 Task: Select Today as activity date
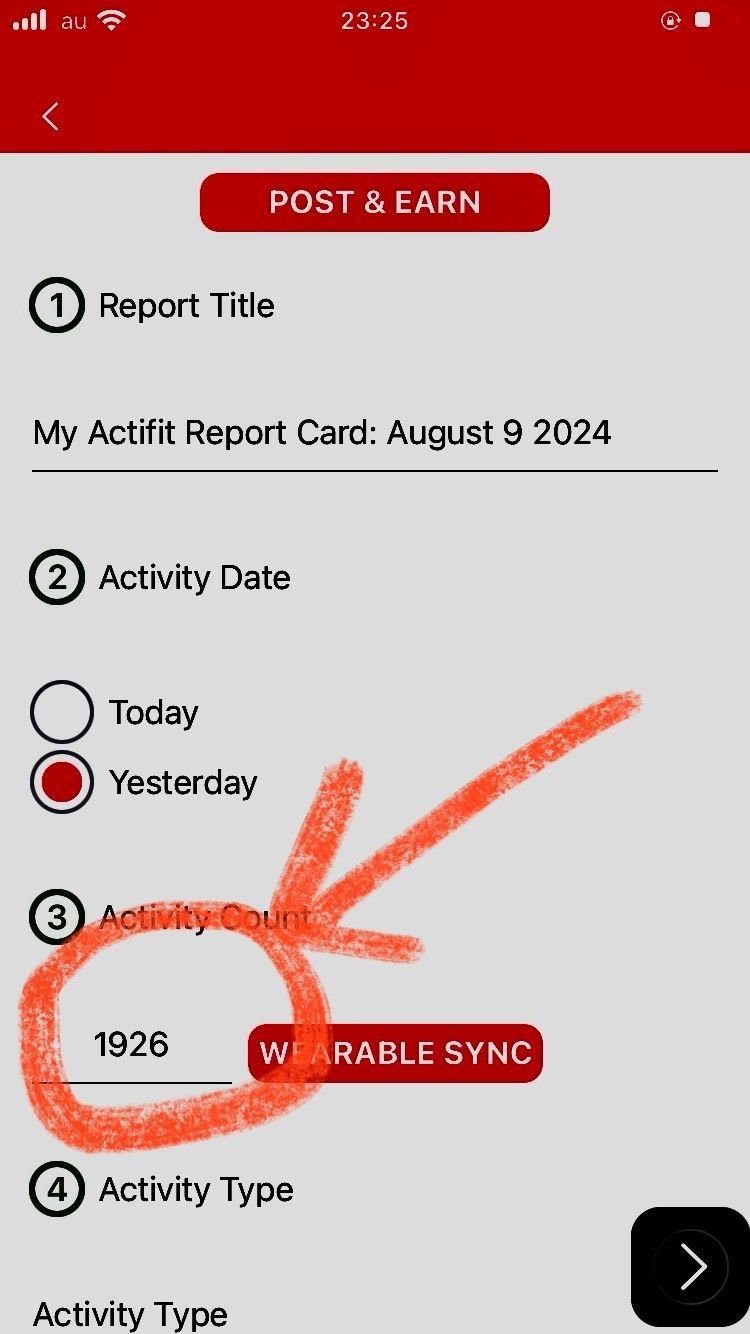[x=62, y=712]
